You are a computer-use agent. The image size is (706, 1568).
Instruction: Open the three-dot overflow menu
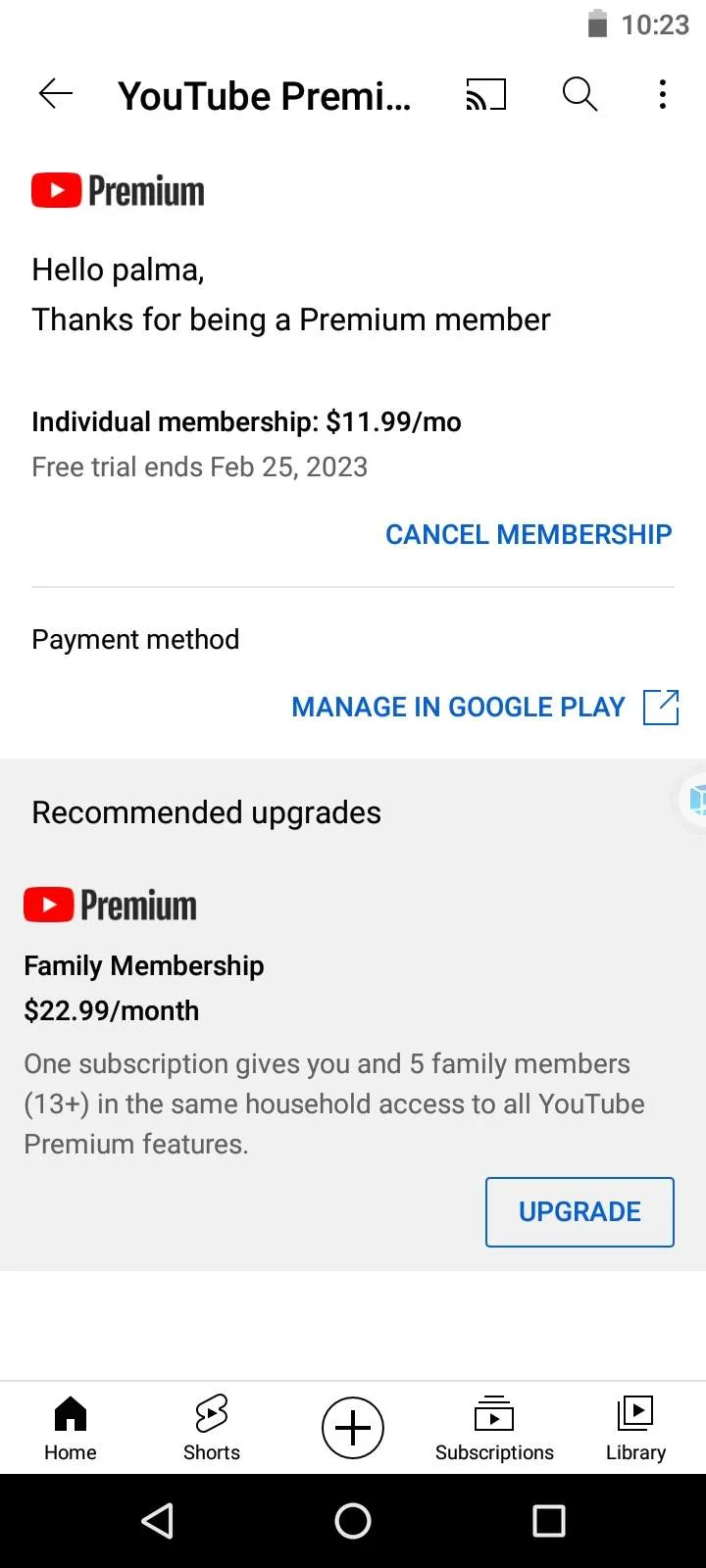[x=663, y=94]
